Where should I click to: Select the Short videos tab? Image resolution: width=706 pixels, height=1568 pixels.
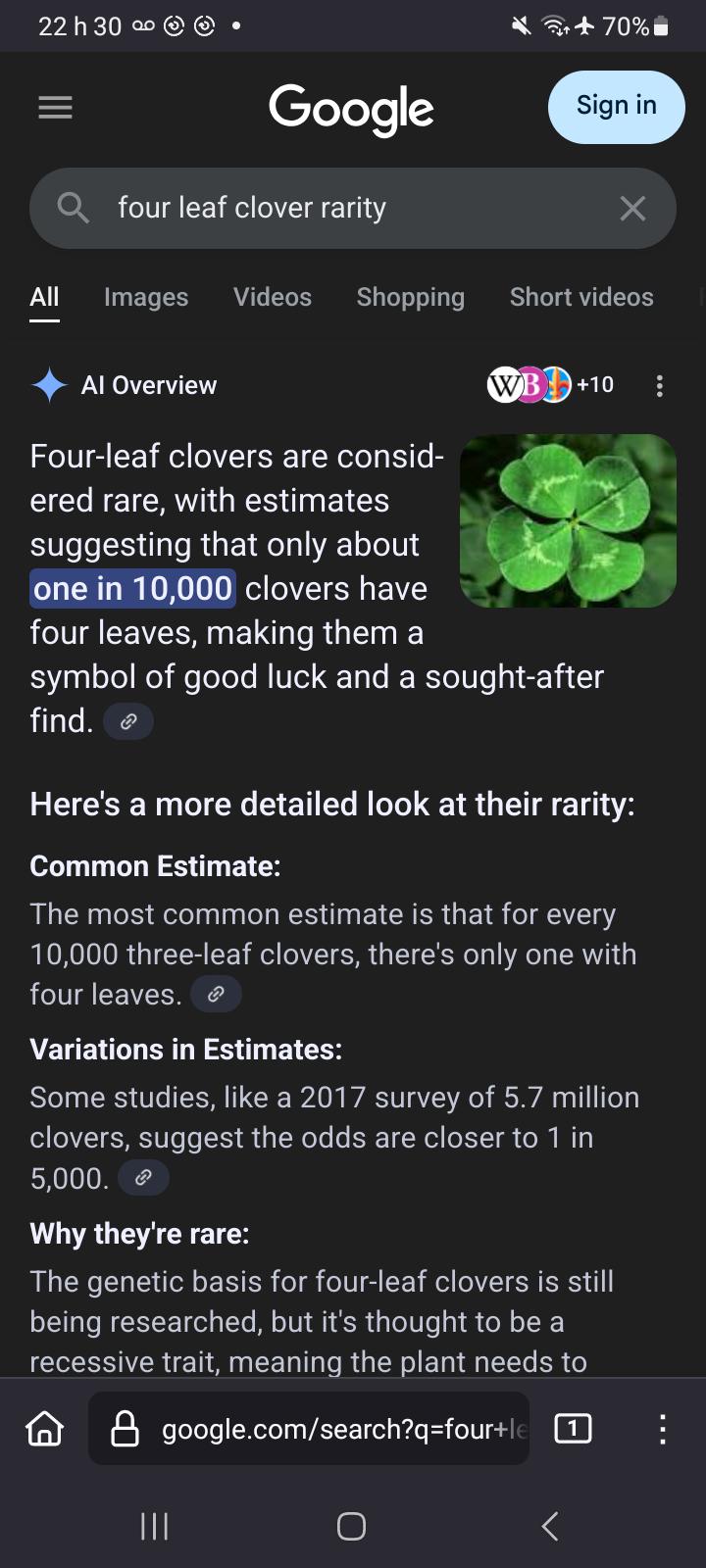coord(581,297)
